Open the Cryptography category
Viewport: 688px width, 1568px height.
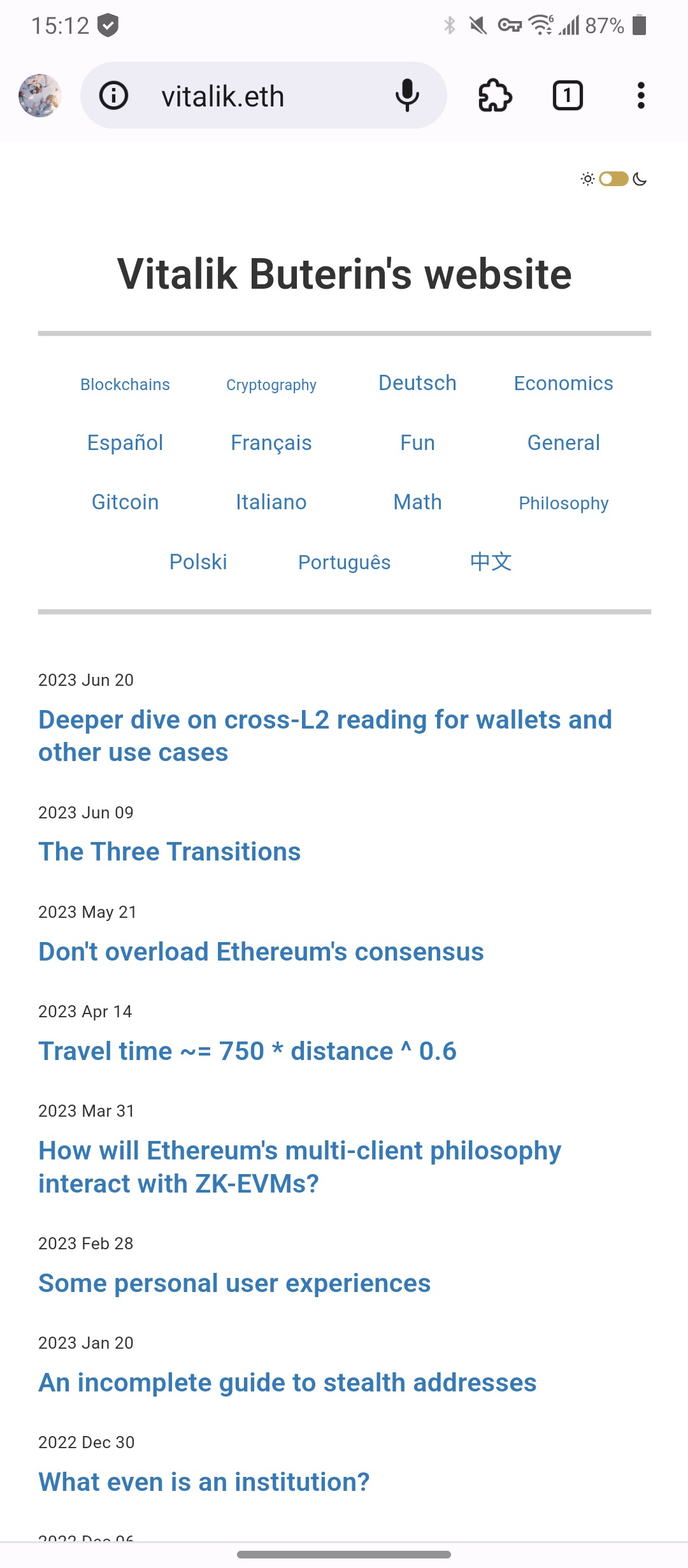[271, 385]
